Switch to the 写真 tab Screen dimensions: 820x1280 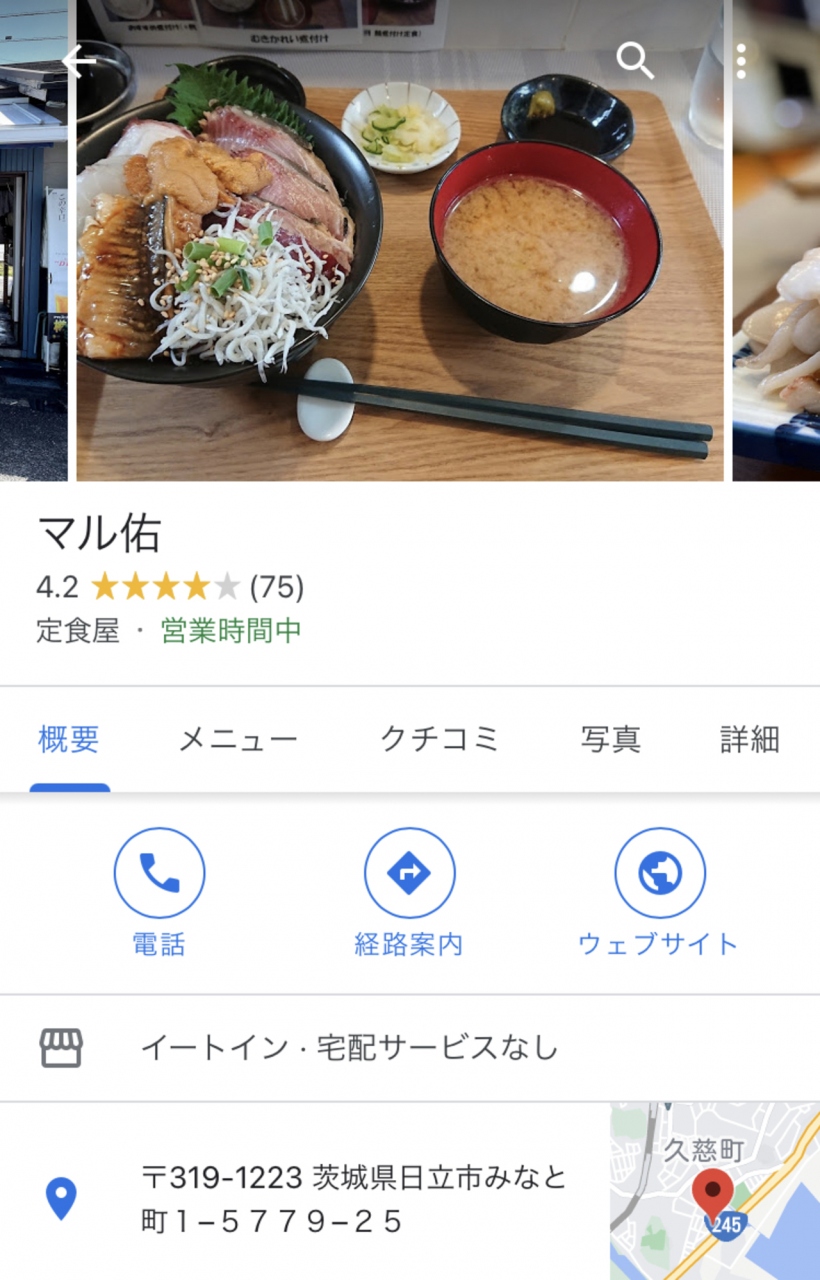610,740
